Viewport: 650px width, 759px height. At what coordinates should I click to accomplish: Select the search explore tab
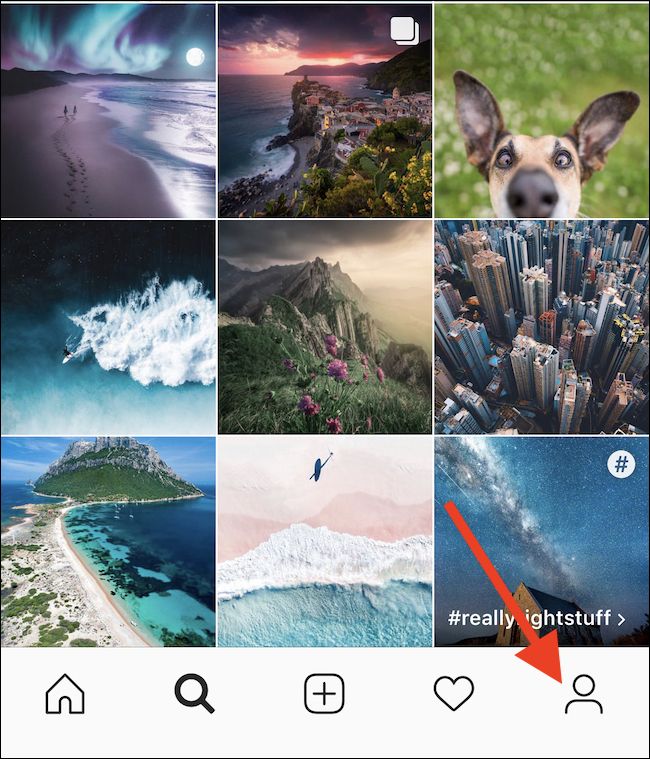tap(194, 694)
